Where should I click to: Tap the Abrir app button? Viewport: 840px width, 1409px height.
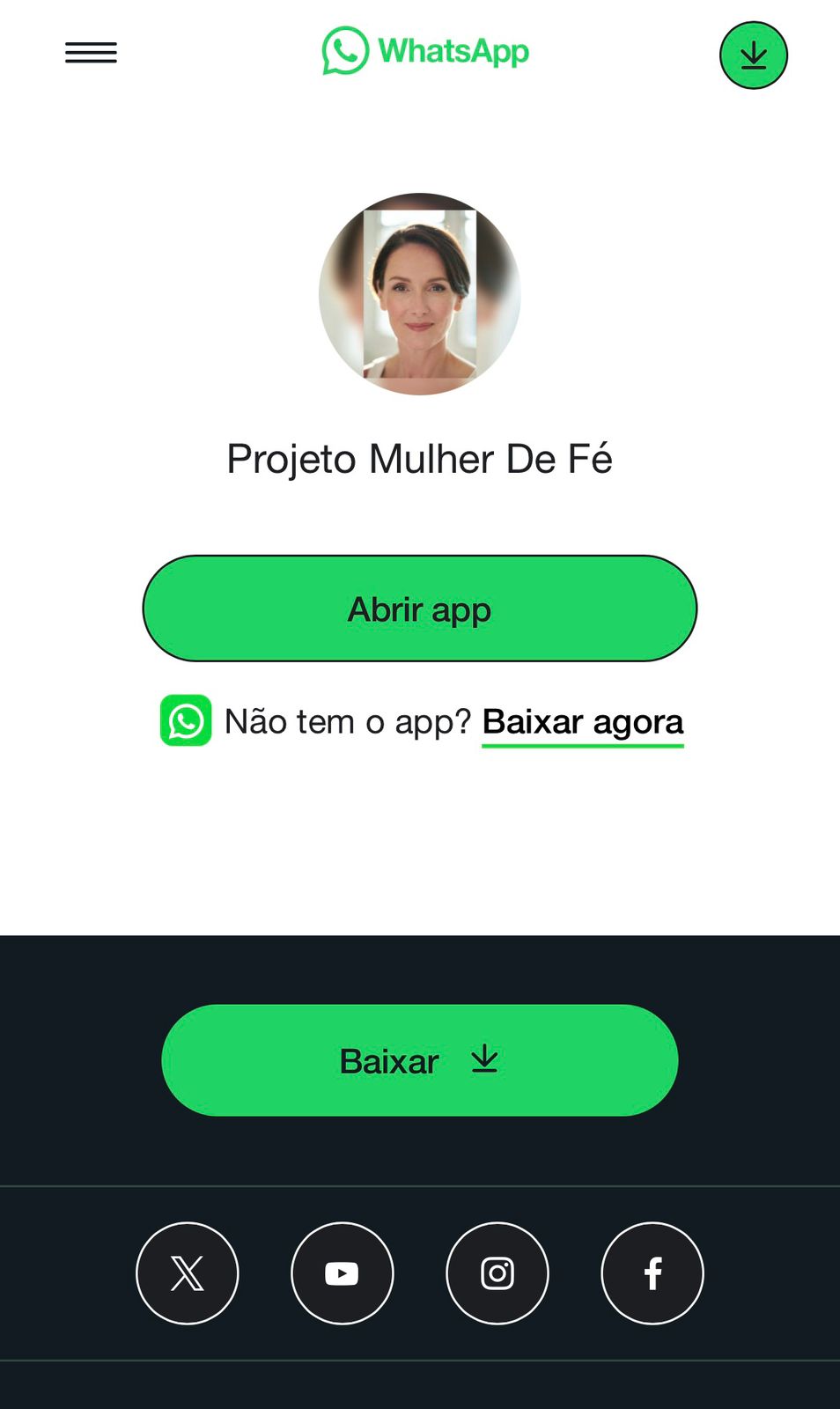[x=419, y=609]
